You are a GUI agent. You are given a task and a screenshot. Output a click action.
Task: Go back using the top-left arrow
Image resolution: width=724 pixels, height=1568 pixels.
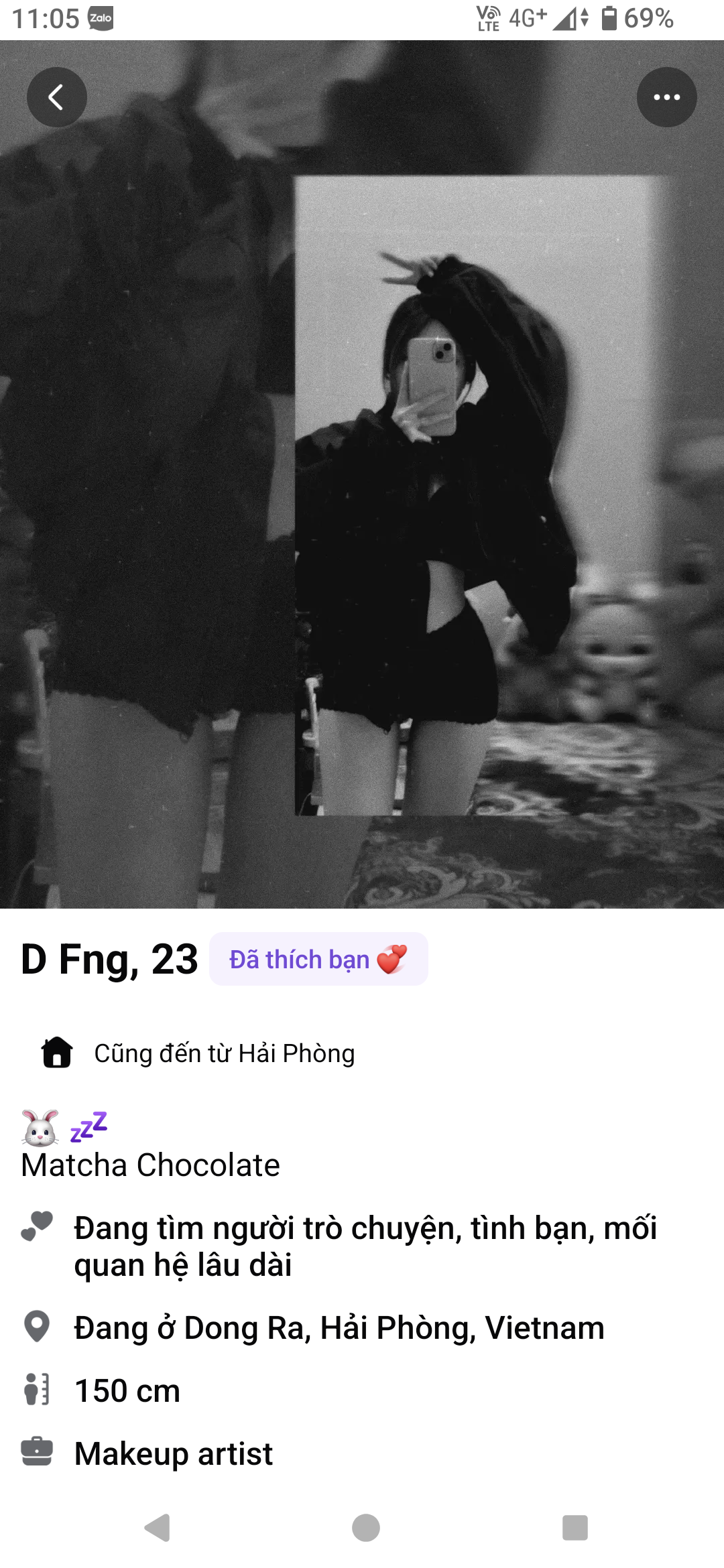[57, 97]
